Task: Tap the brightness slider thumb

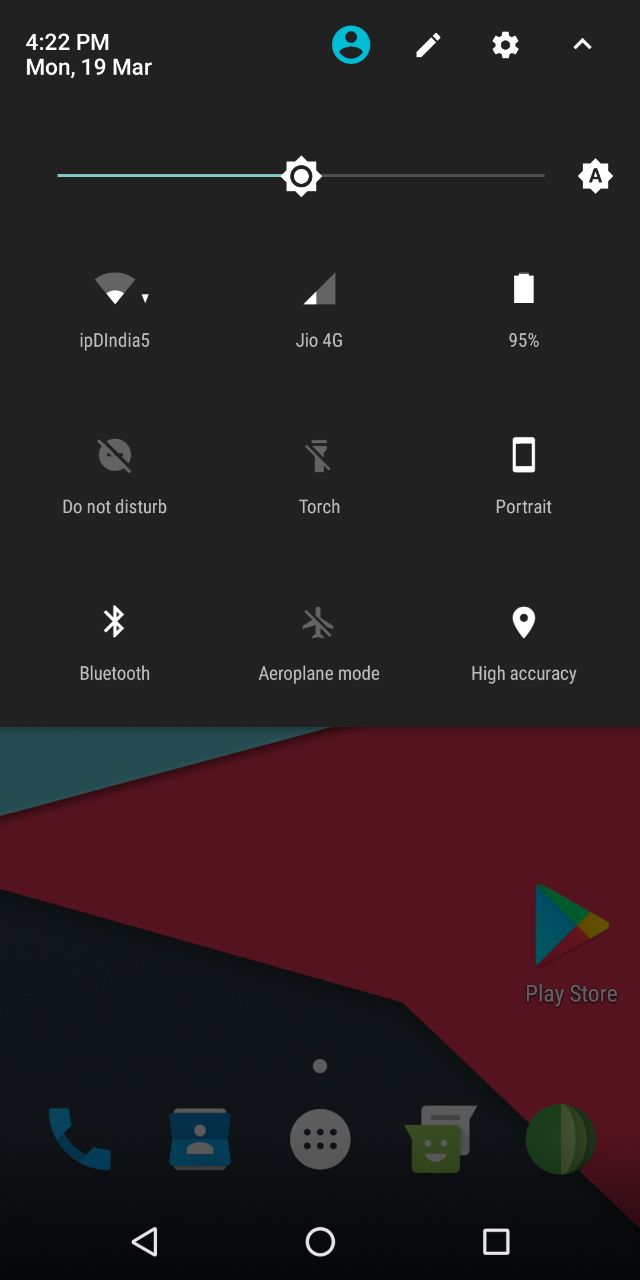Action: coord(301,176)
